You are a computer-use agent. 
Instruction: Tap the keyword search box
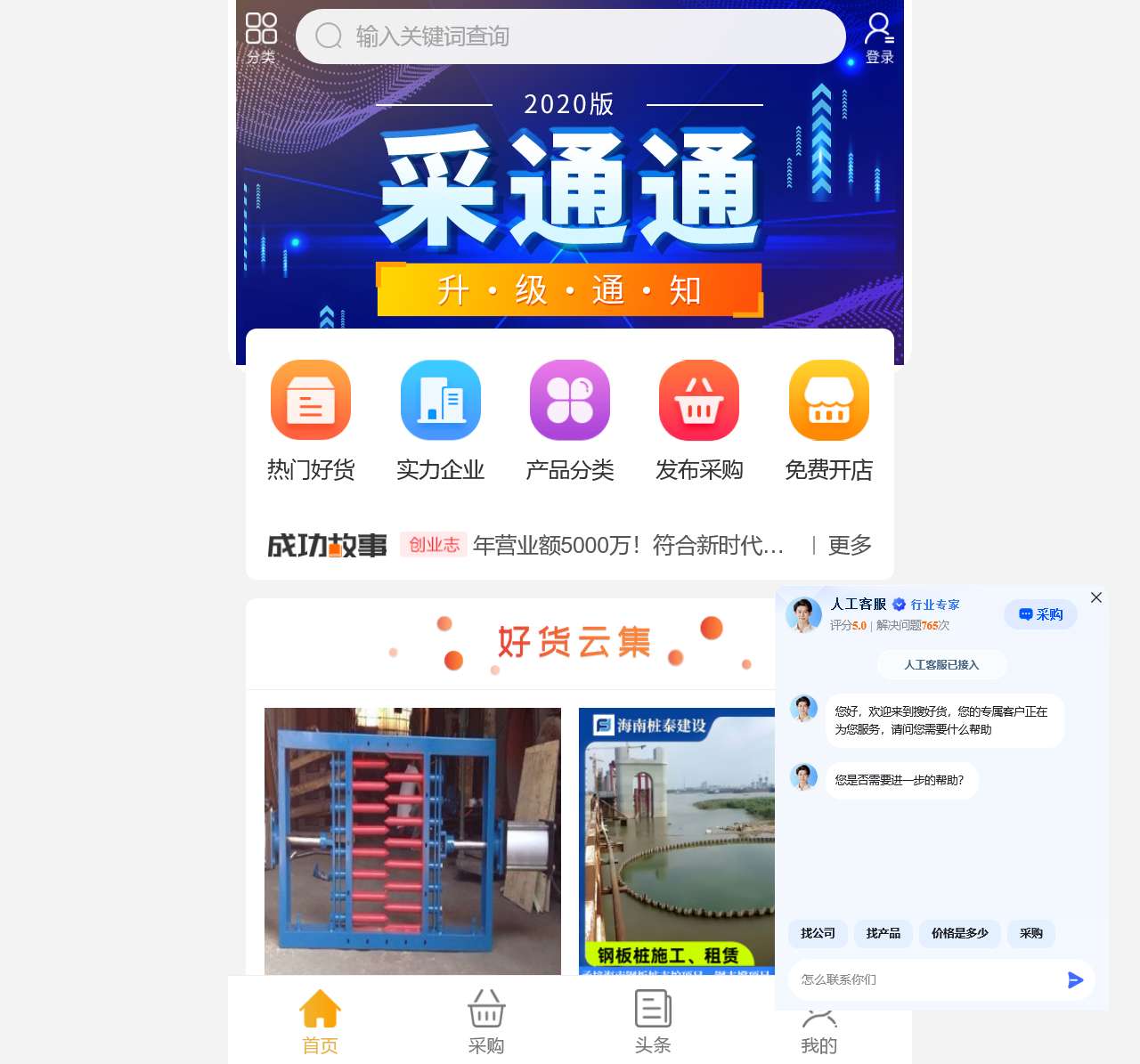570,37
